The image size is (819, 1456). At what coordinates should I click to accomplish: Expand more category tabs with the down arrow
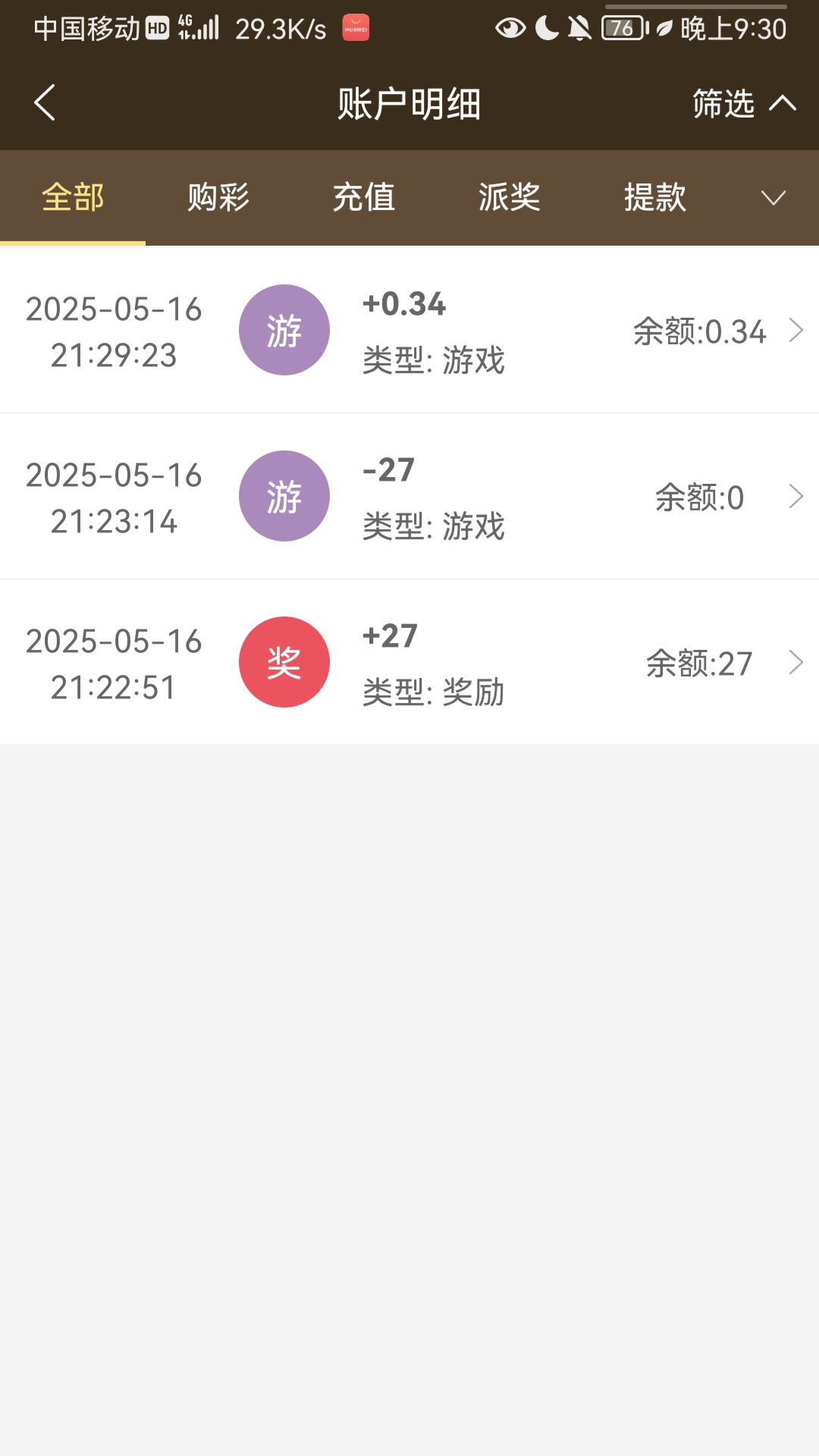(773, 198)
